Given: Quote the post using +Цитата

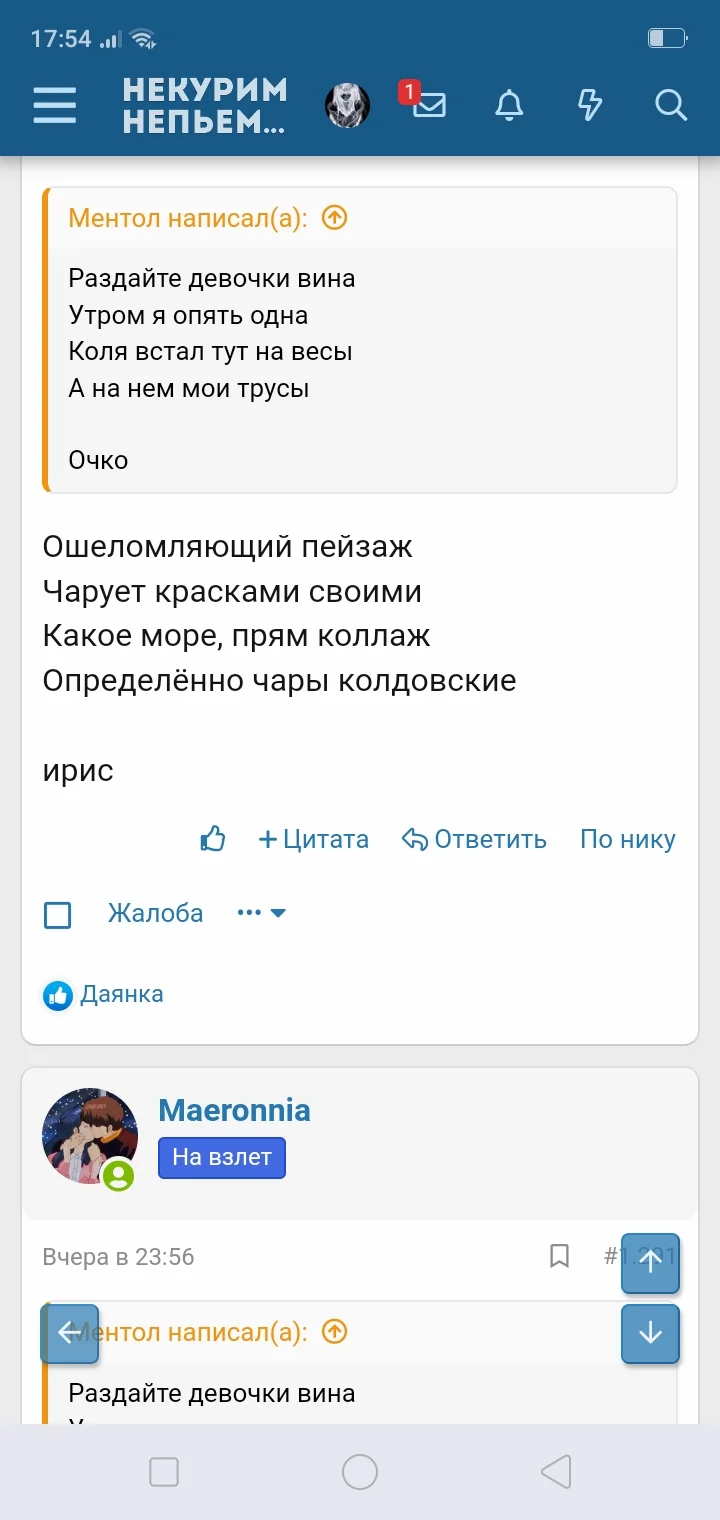Looking at the screenshot, I should [314, 840].
